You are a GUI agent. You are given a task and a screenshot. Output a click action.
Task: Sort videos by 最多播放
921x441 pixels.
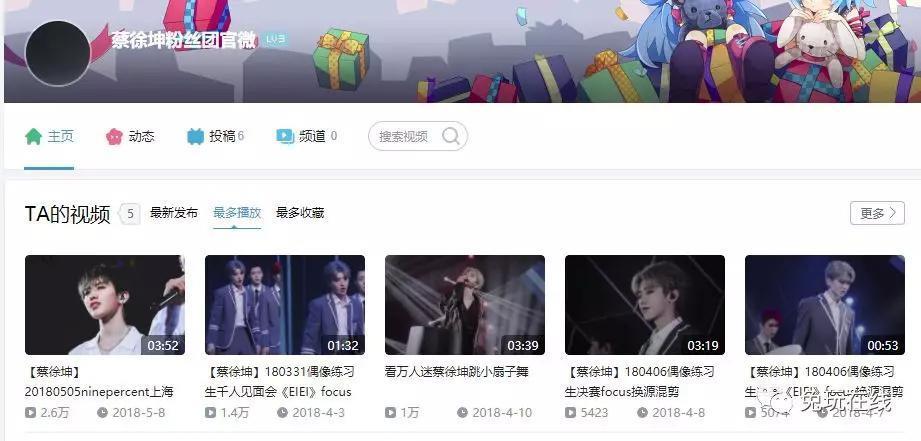pyautogui.click(x=237, y=213)
